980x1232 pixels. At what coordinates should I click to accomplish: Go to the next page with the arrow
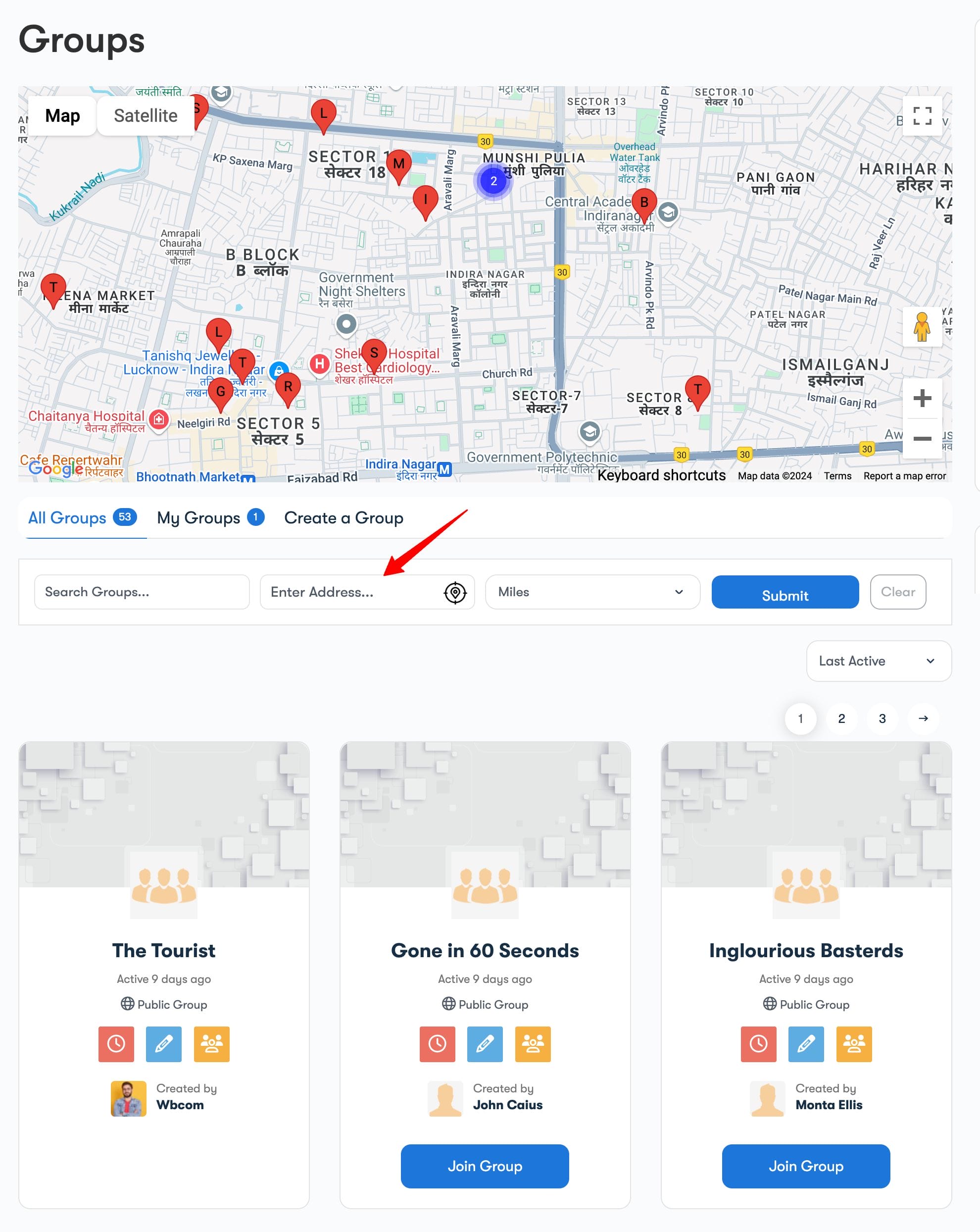922,719
